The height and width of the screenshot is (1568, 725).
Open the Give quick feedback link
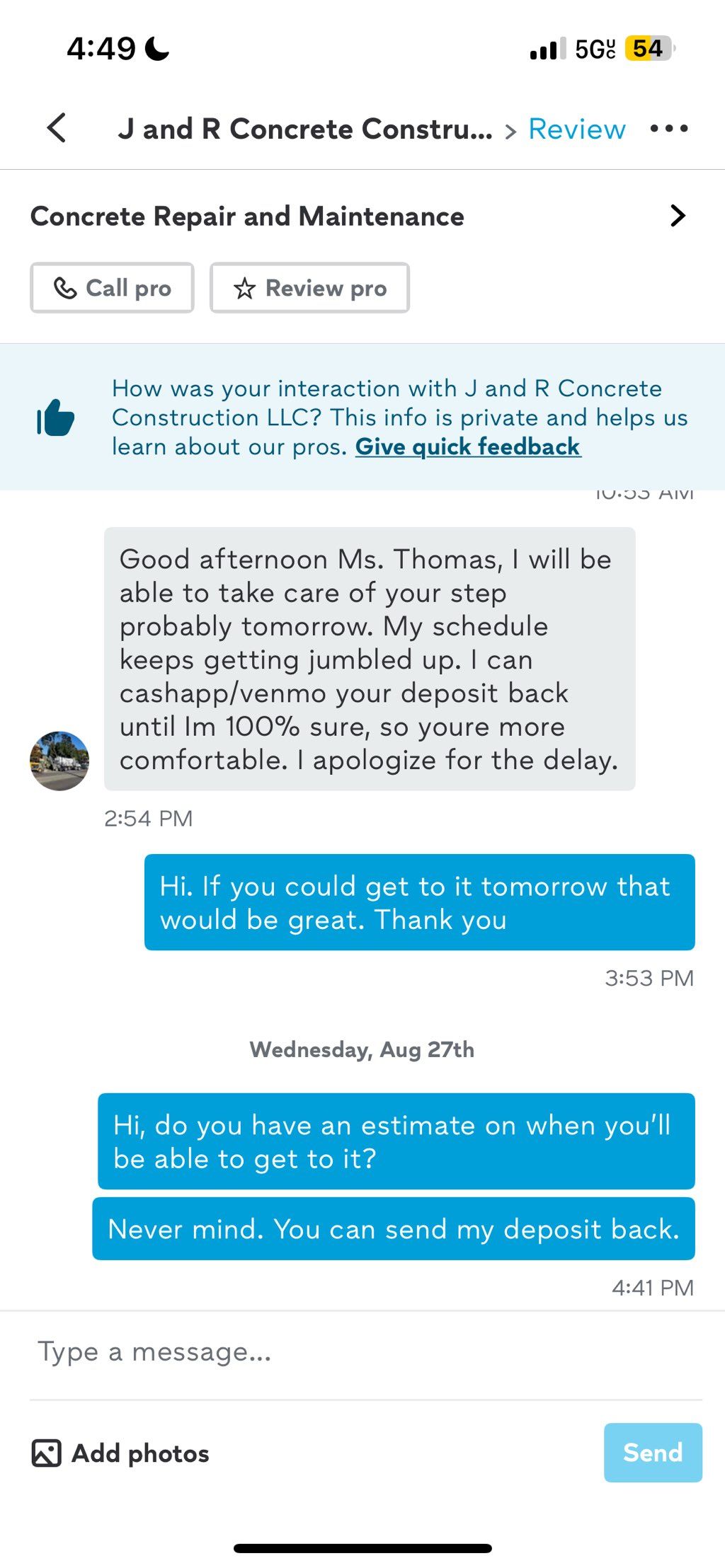468,447
